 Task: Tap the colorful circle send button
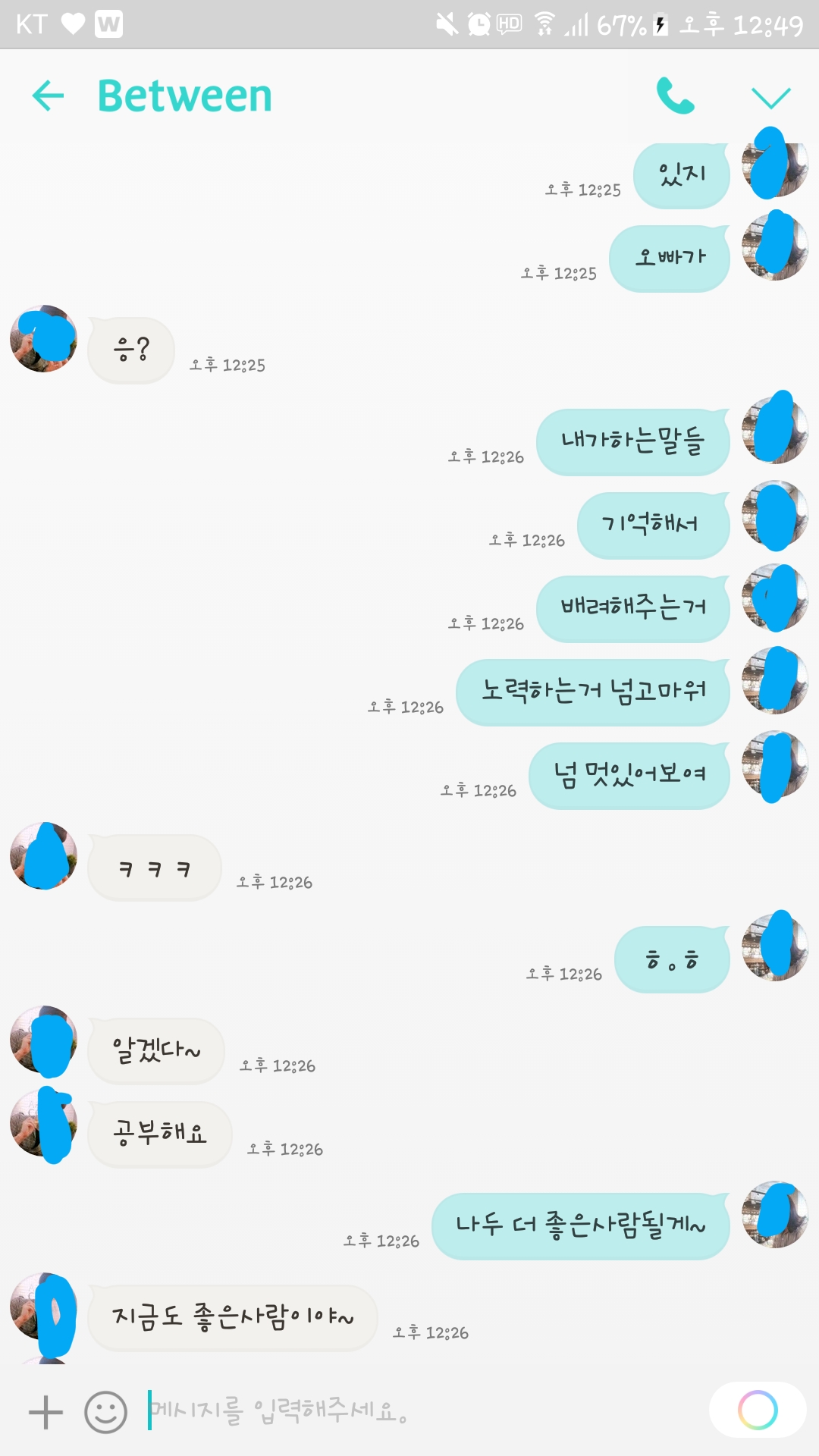click(x=757, y=1410)
